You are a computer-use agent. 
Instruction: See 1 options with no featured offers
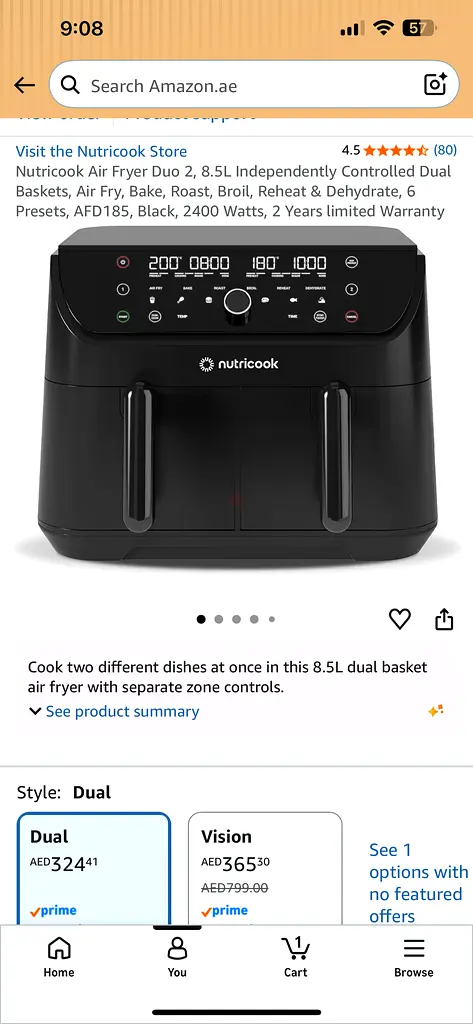(x=418, y=883)
